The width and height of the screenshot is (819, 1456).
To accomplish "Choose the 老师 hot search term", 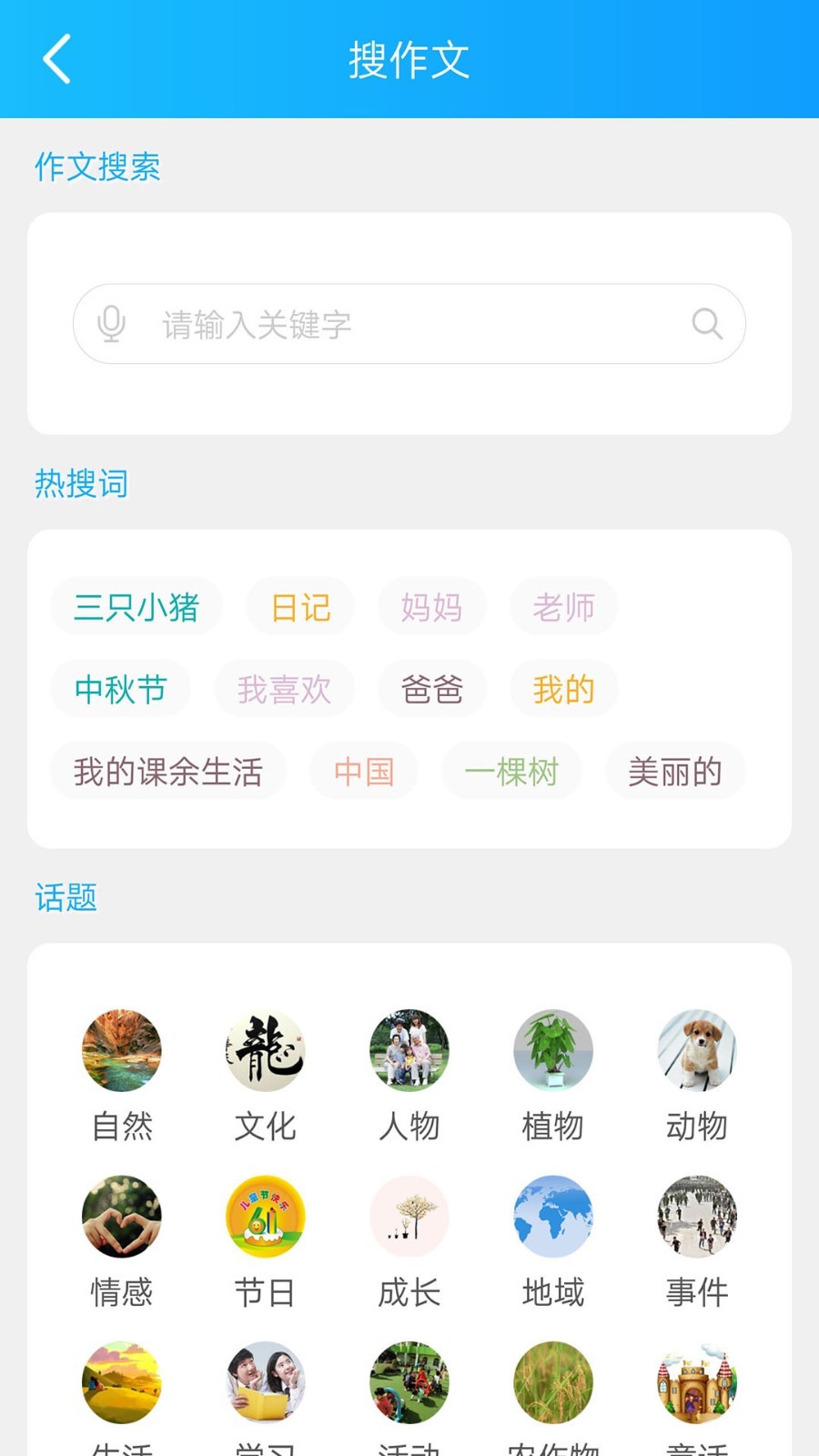I will [563, 607].
